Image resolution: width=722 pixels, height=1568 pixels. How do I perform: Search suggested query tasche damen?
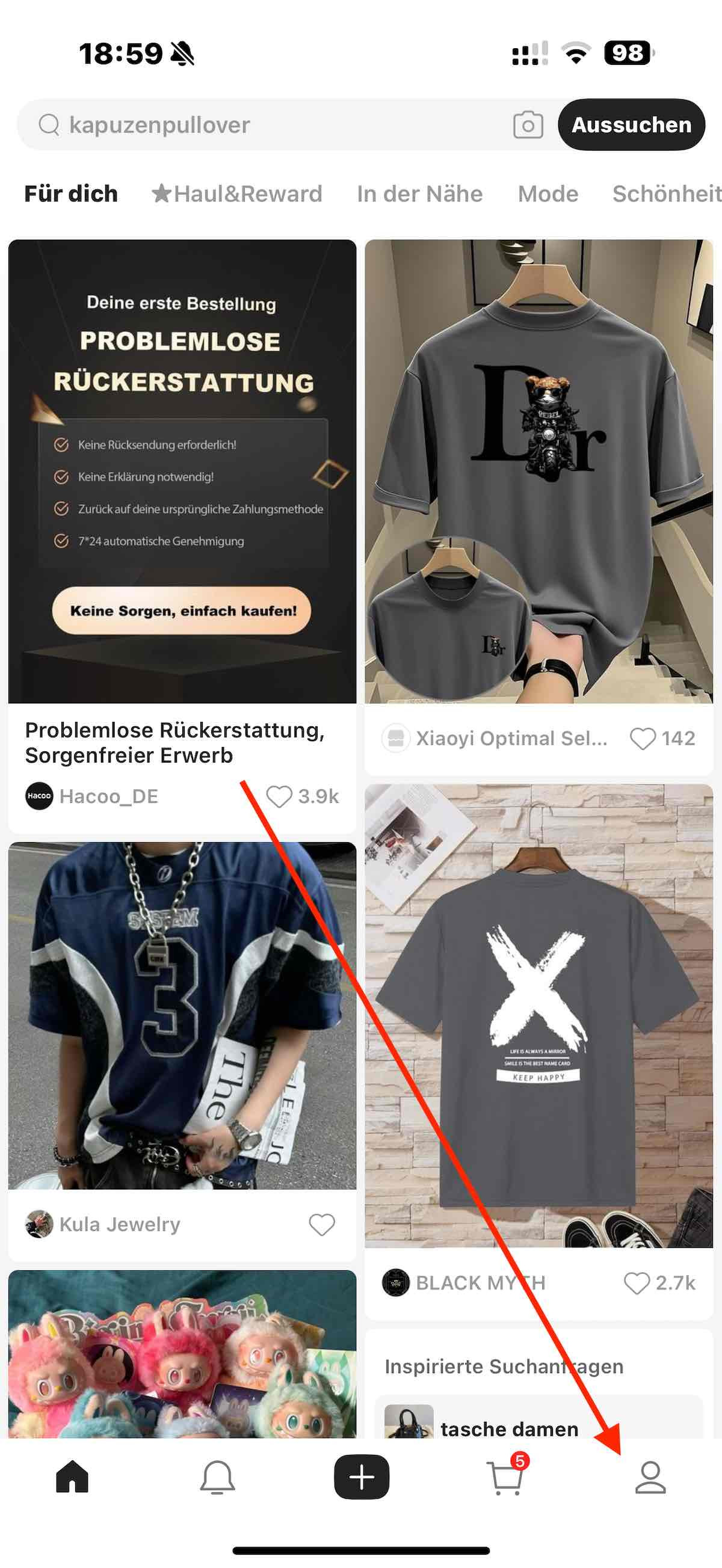pyautogui.click(x=509, y=1427)
